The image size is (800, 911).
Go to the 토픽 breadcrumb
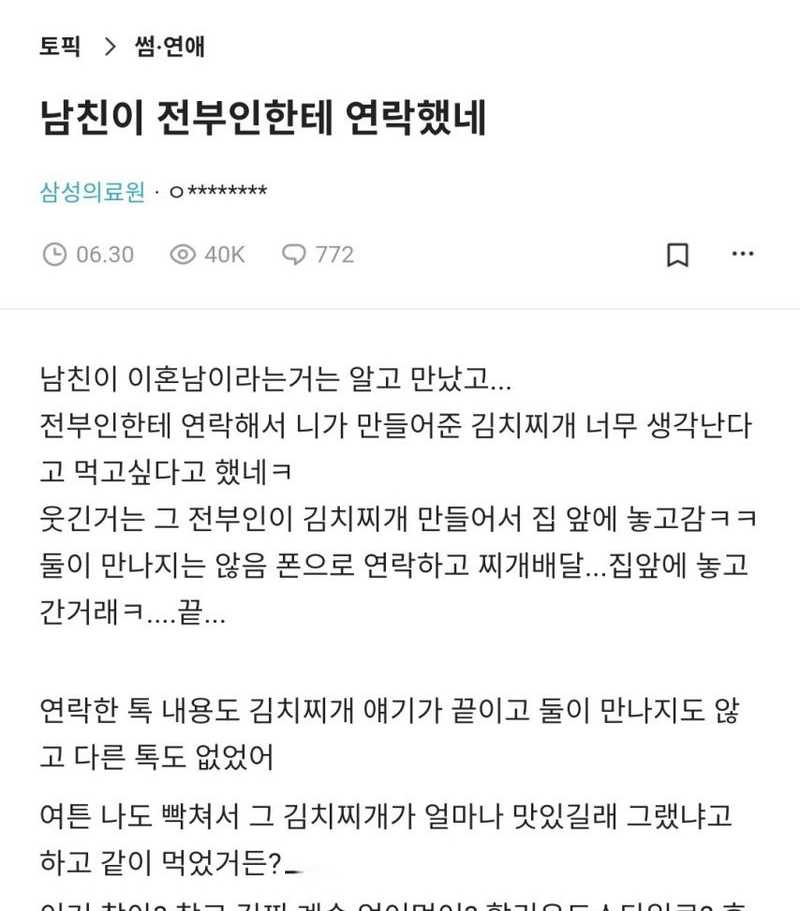[60, 46]
